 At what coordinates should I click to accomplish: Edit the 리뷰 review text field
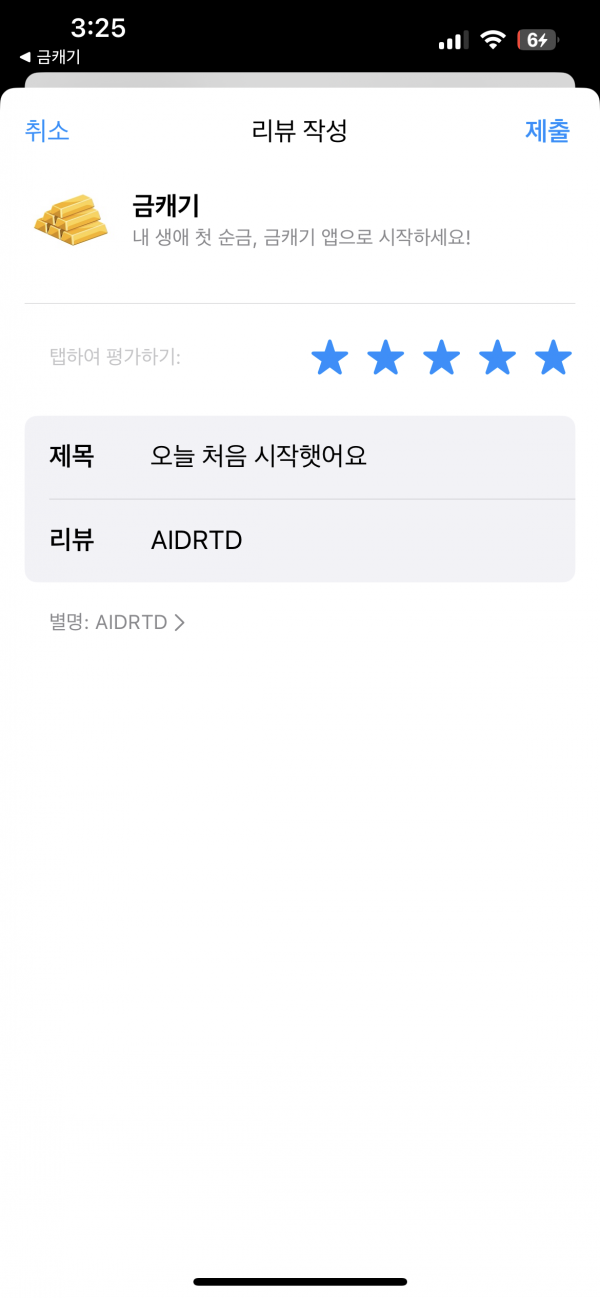tap(300, 540)
